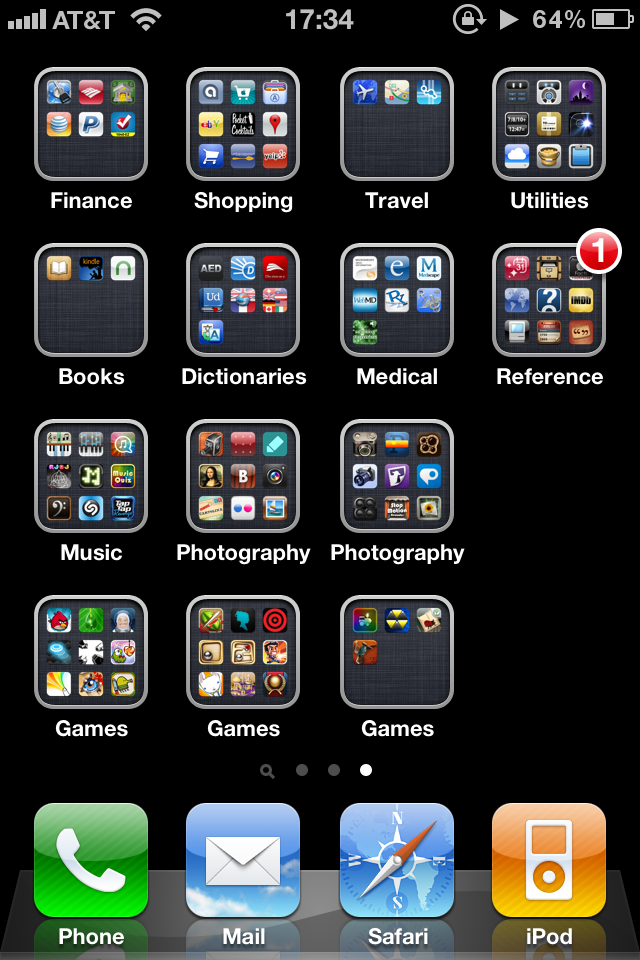Launch the iPod app

[549, 861]
